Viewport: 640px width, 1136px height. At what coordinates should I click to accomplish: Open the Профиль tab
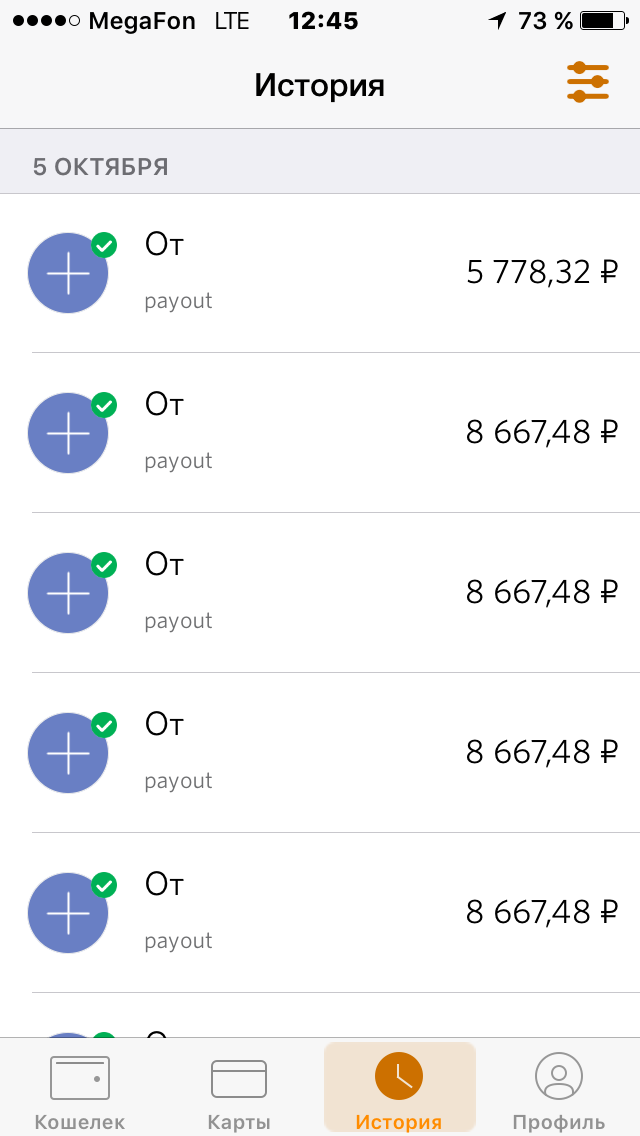coord(559,1090)
